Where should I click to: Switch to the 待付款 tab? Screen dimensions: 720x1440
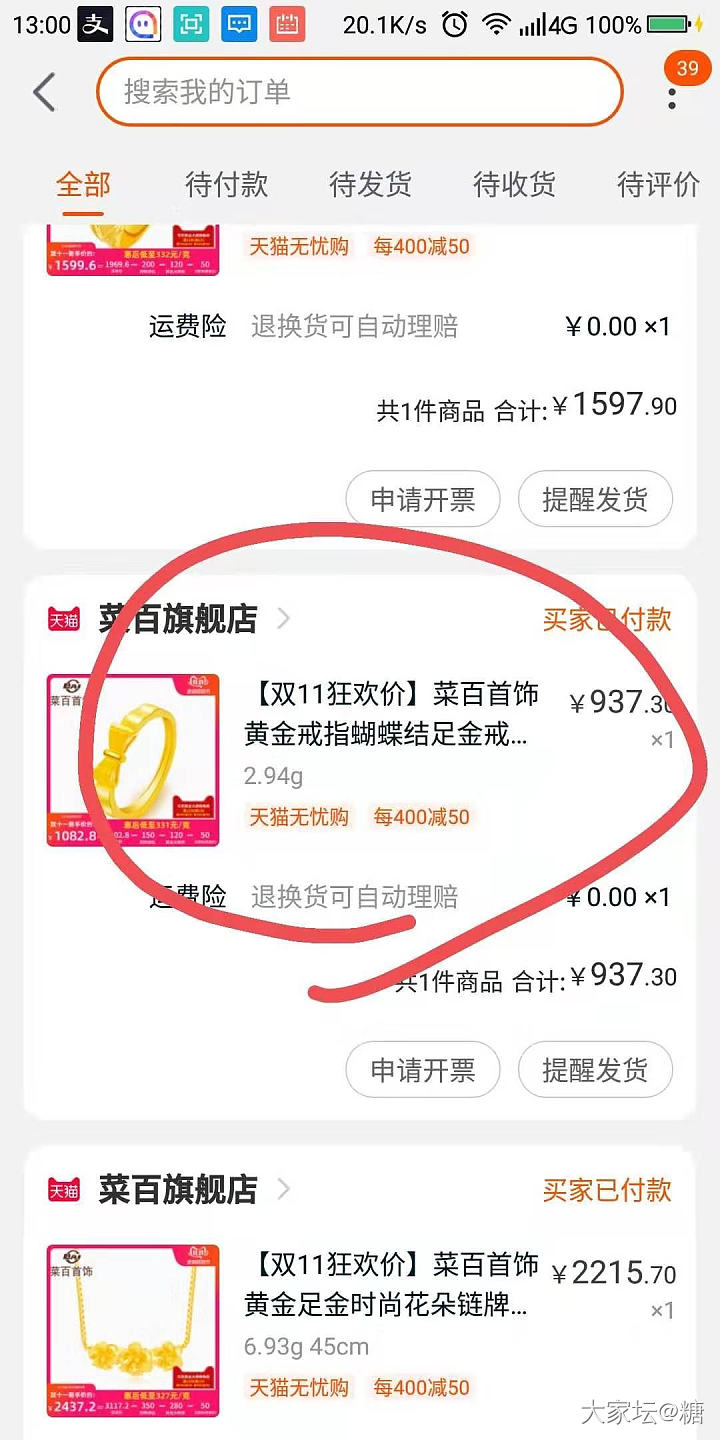pos(227,185)
